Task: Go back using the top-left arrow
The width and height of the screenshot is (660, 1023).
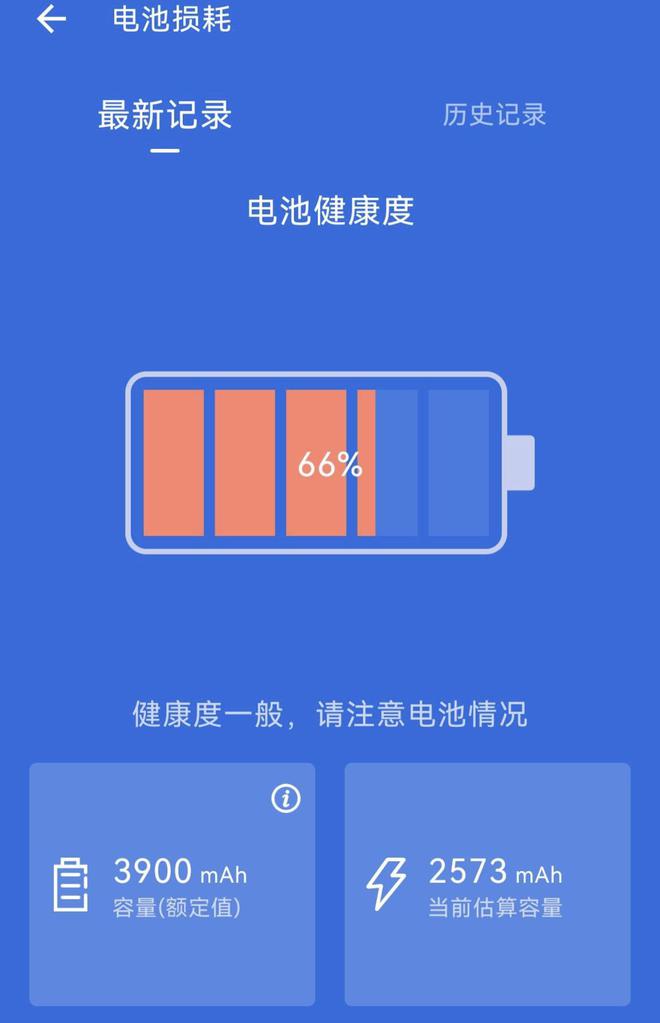Action: pos(51,19)
